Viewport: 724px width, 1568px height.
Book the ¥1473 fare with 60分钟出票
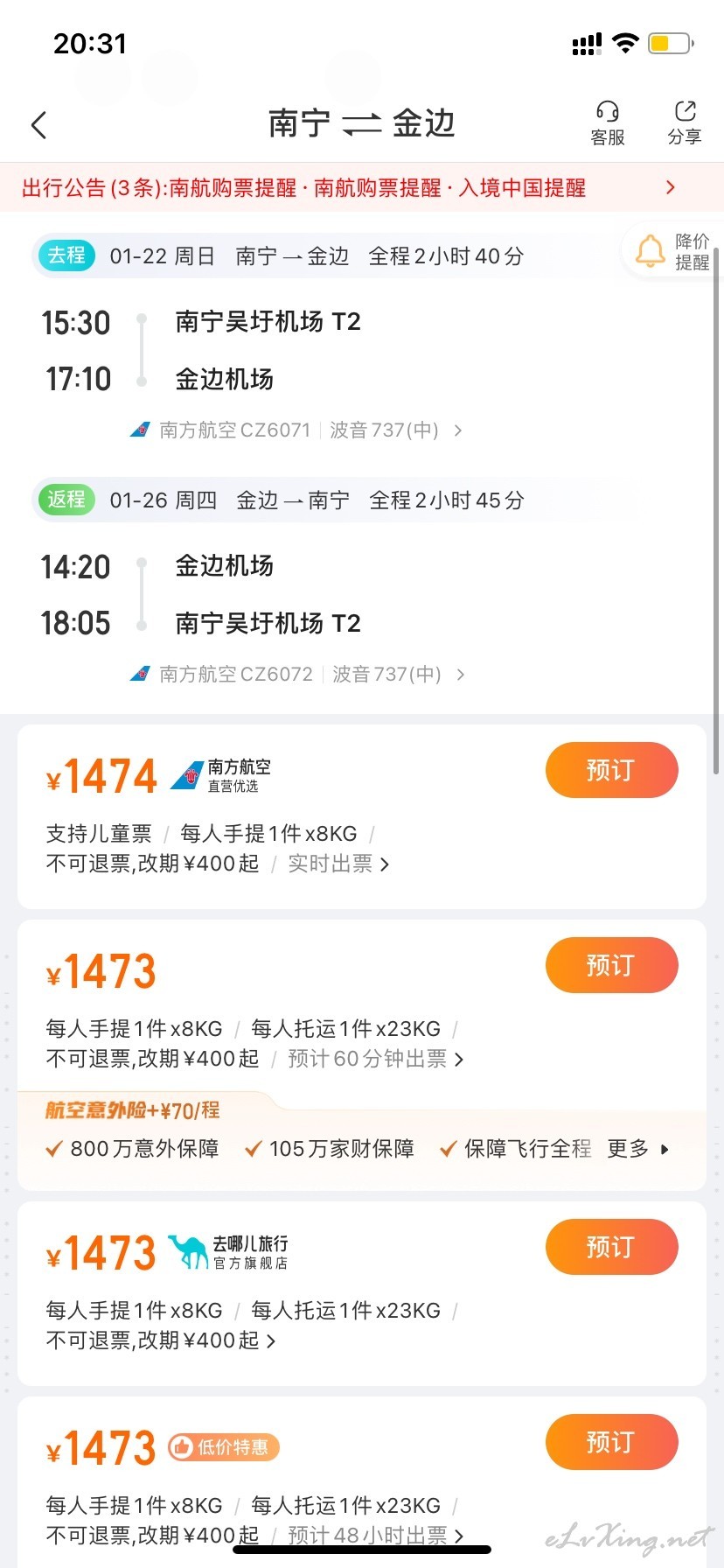(611, 965)
